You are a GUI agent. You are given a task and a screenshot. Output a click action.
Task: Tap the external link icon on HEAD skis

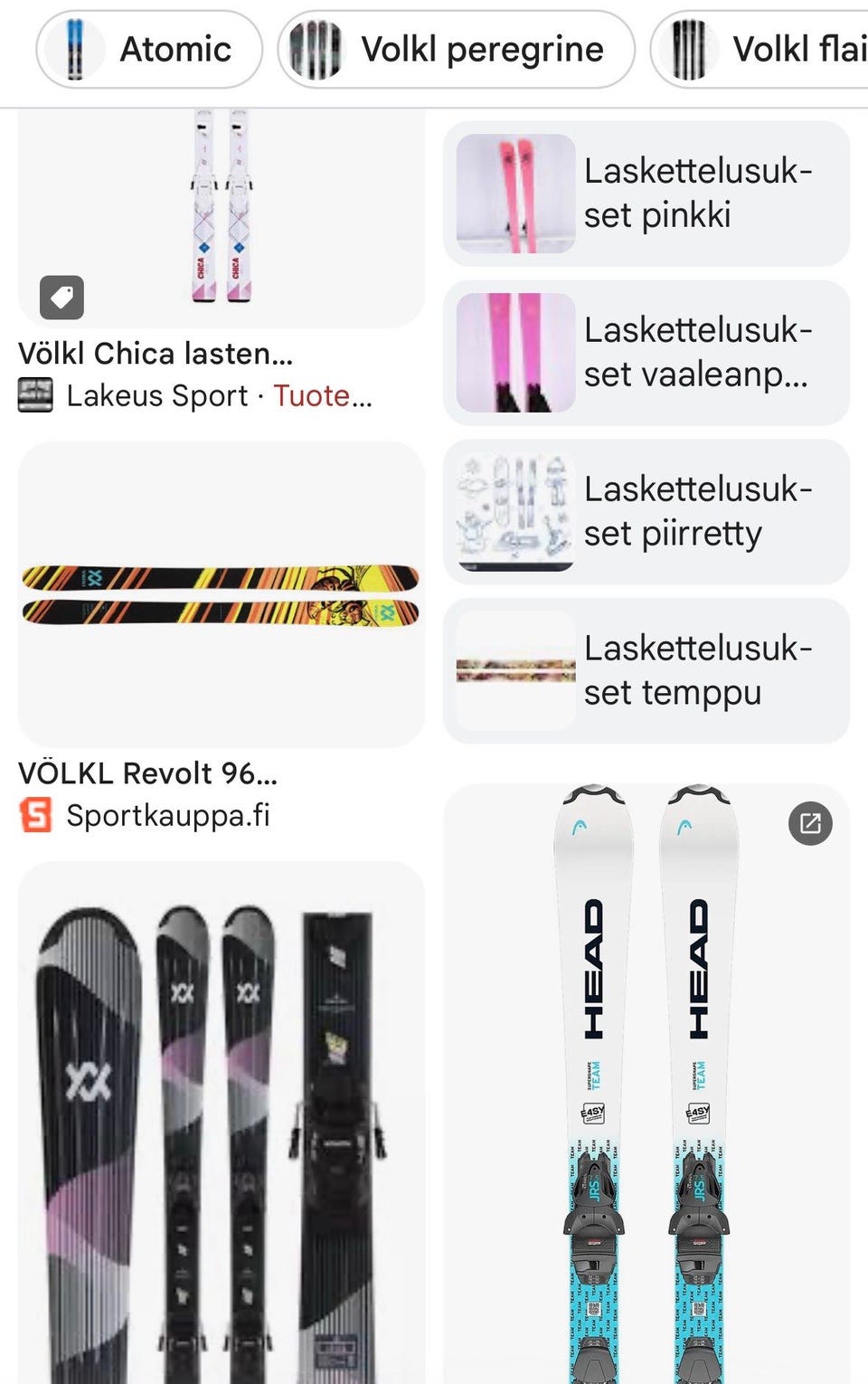[810, 823]
